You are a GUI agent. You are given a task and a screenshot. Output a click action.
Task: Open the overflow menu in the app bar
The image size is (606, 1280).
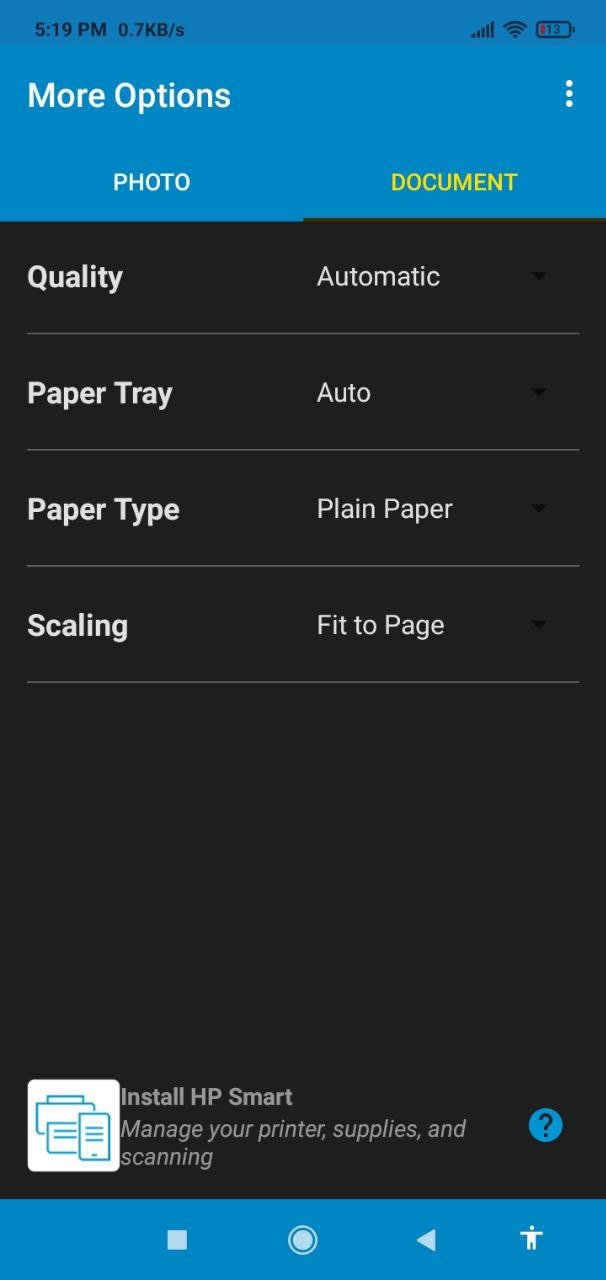coord(569,95)
